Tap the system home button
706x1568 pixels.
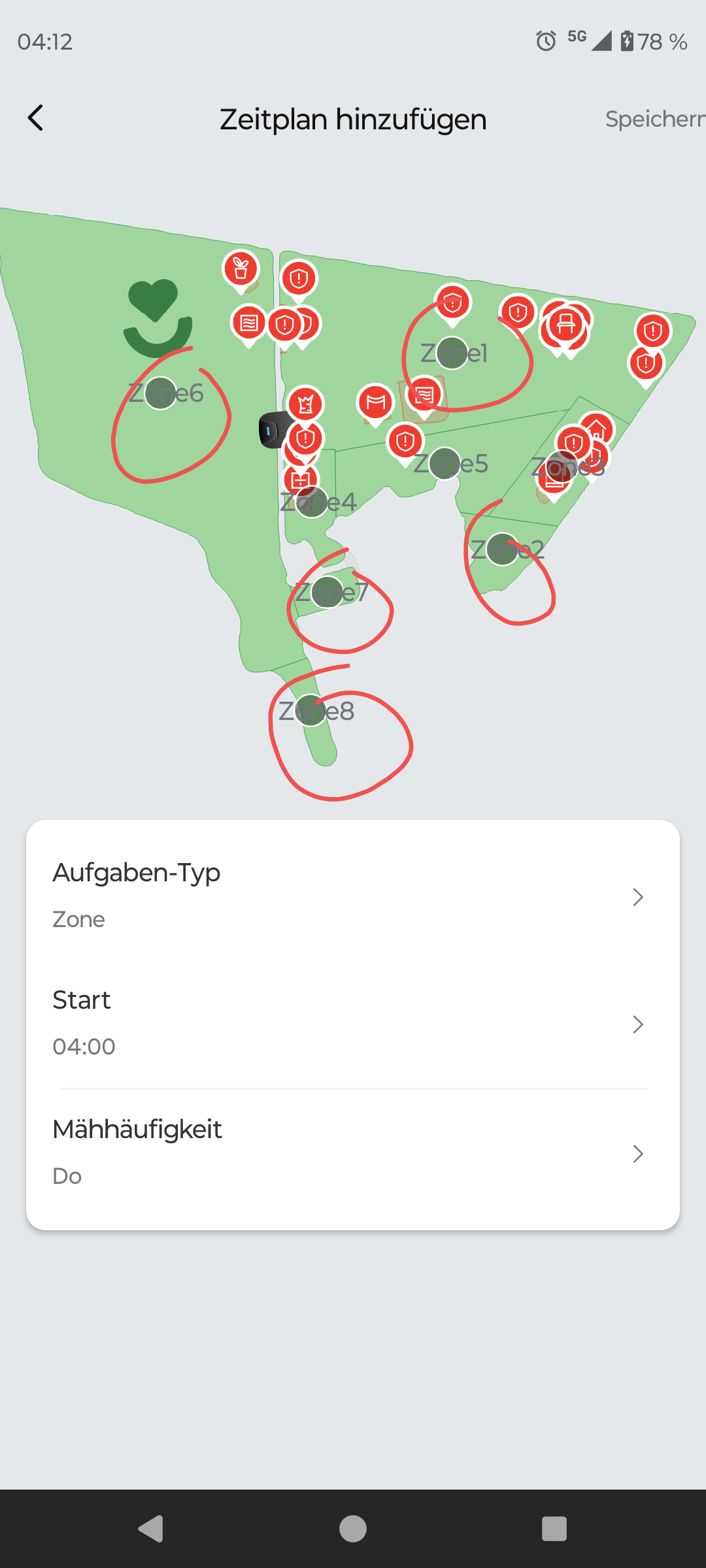point(353,1529)
